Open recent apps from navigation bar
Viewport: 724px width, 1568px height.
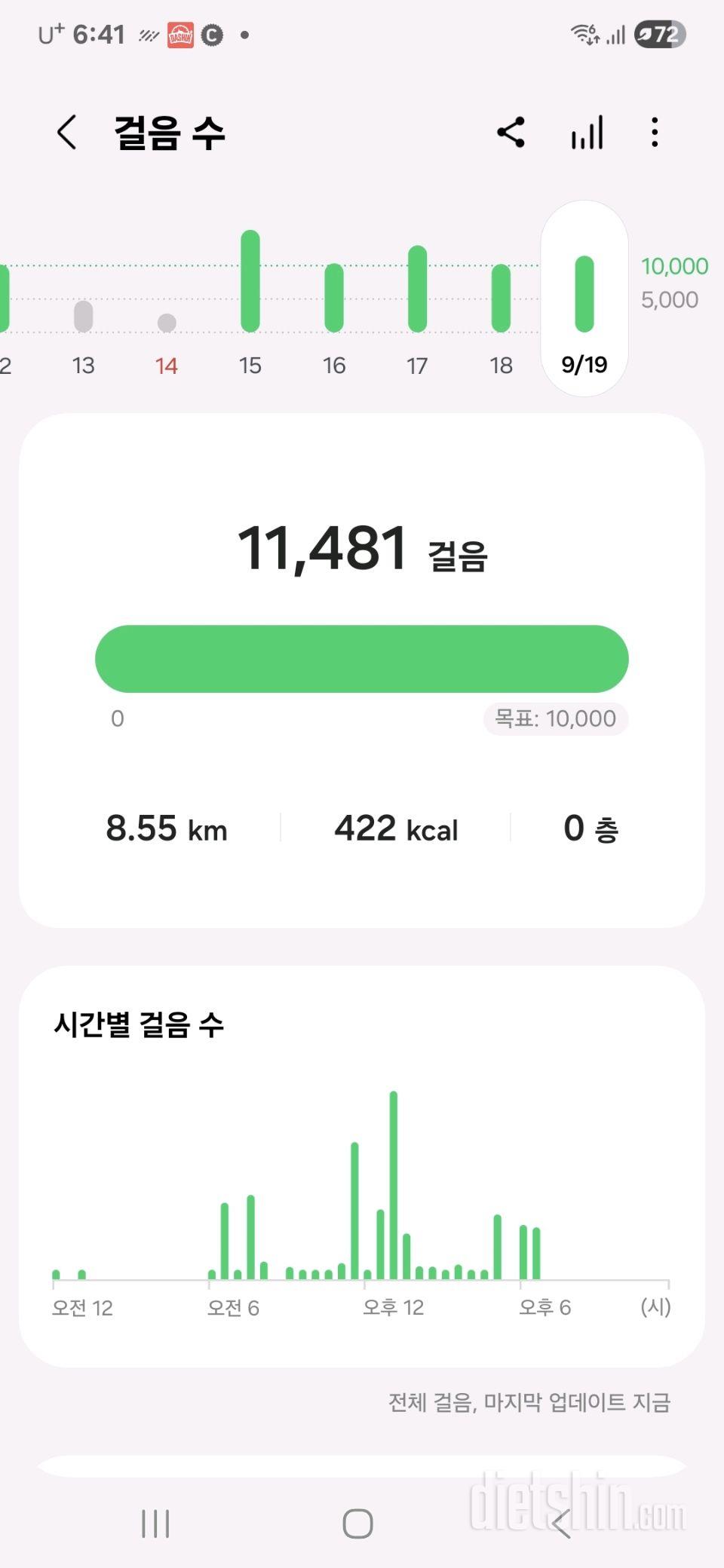(155, 1524)
